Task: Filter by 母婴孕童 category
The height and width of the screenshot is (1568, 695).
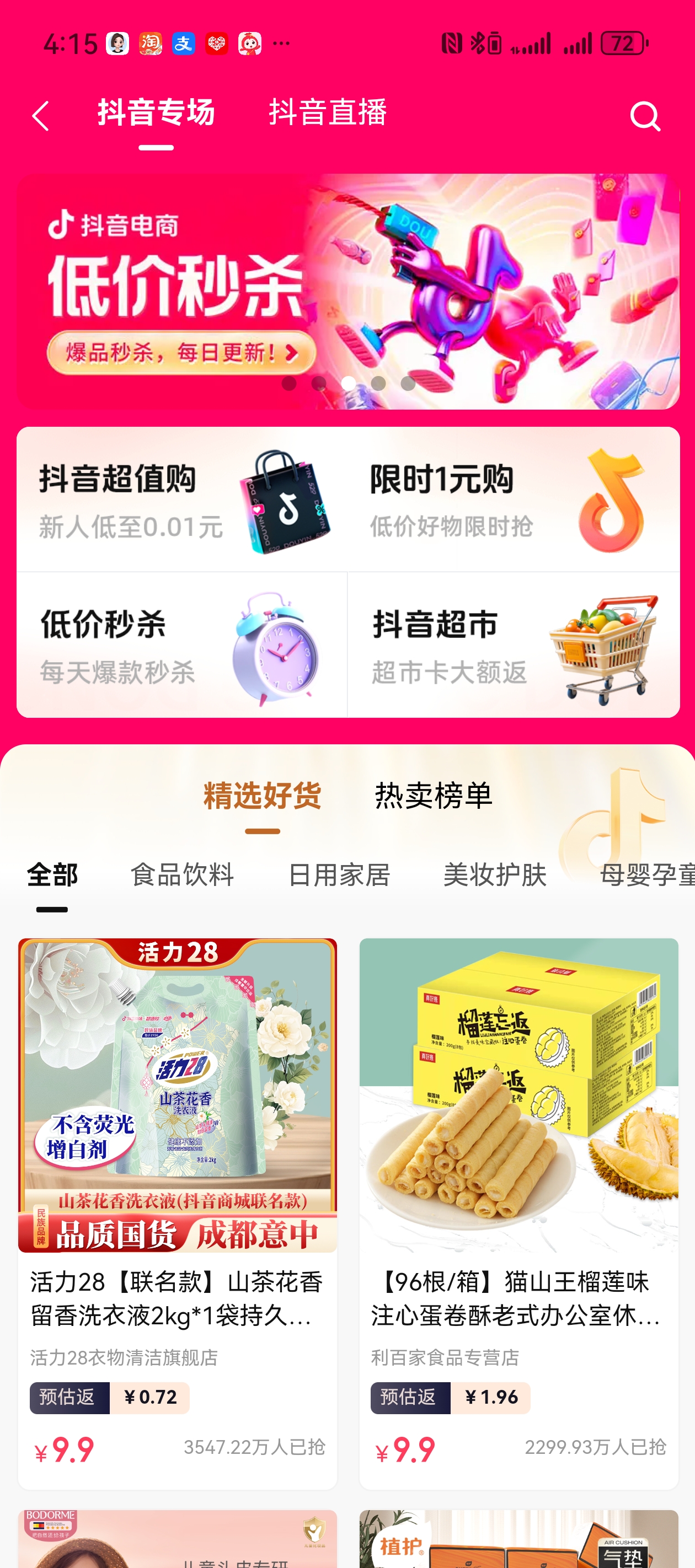Action: (646, 875)
